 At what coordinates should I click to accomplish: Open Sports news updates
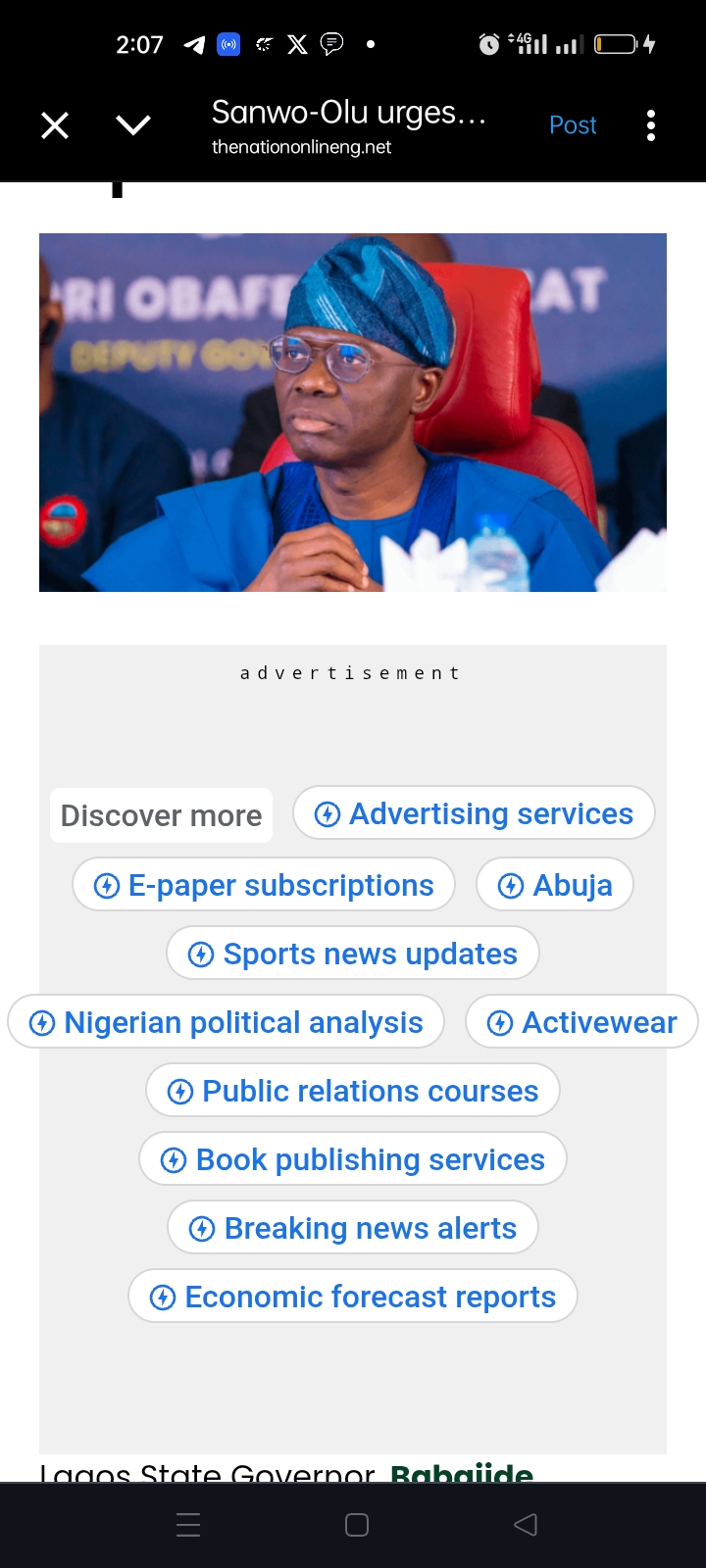click(x=353, y=954)
